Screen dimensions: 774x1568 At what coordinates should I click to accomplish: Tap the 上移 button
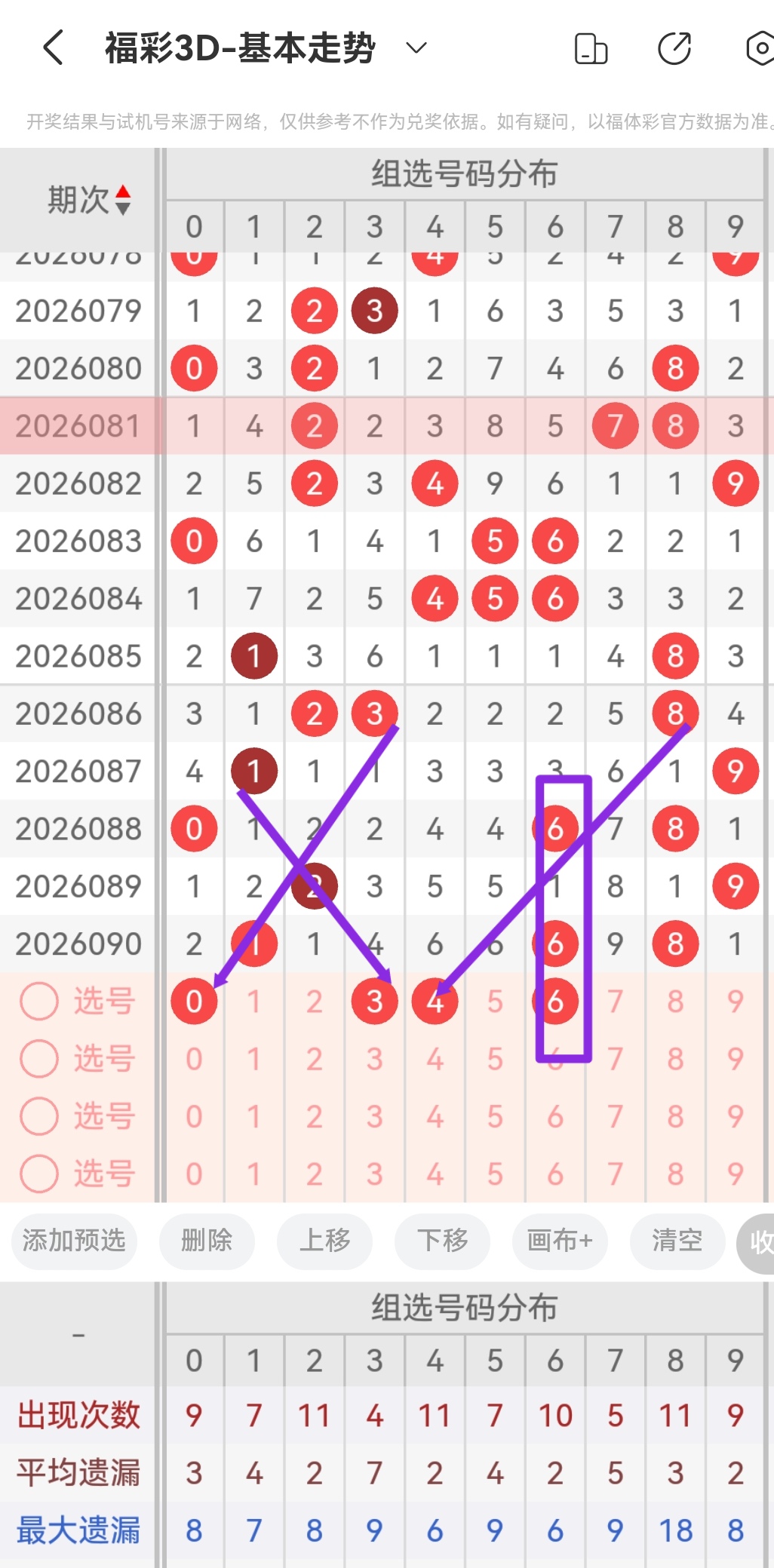click(x=324, y=1241)
